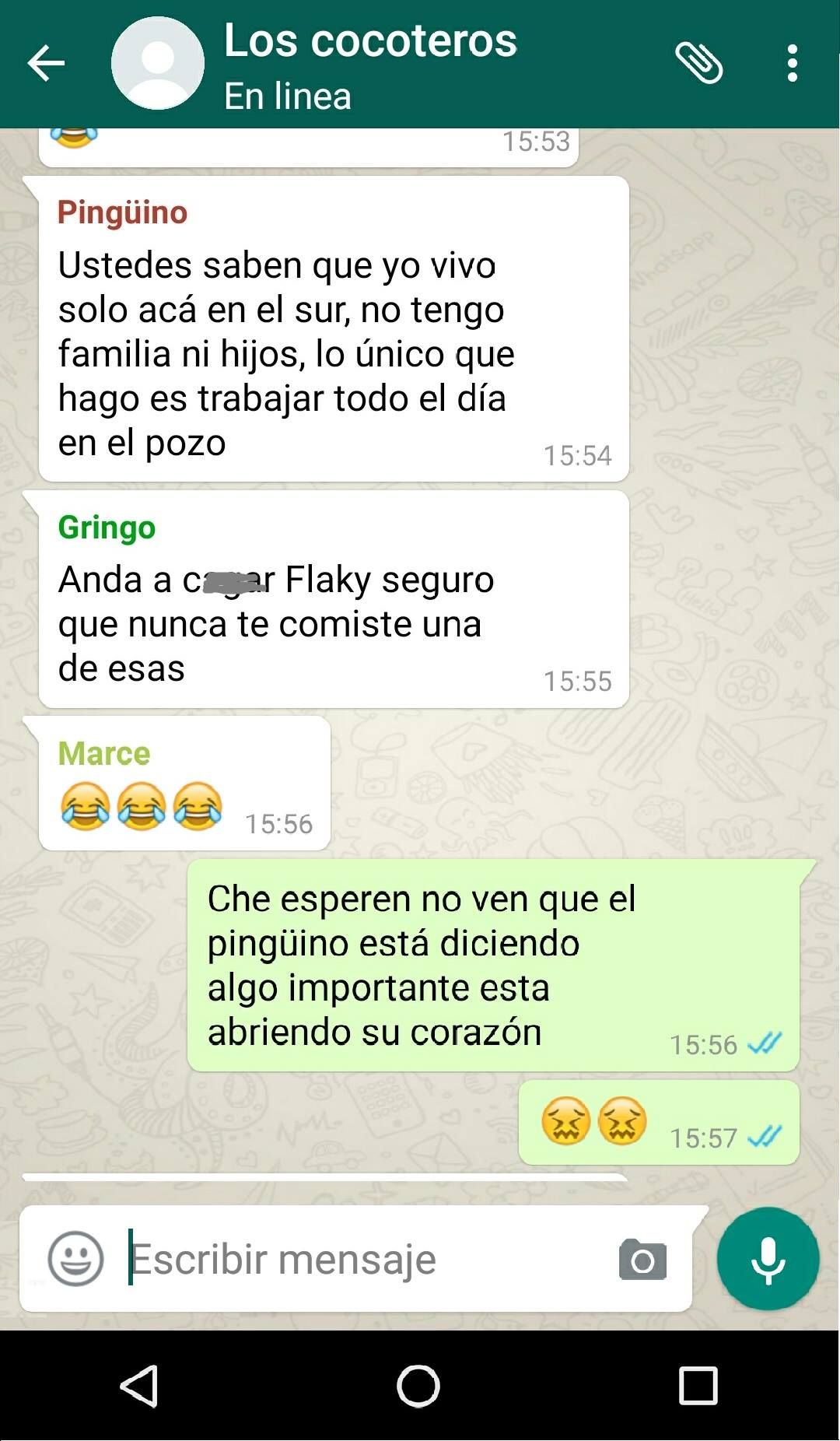Record a voice message with the microphone
This screenshot has width=840, height=1441.
point(767,1258)
